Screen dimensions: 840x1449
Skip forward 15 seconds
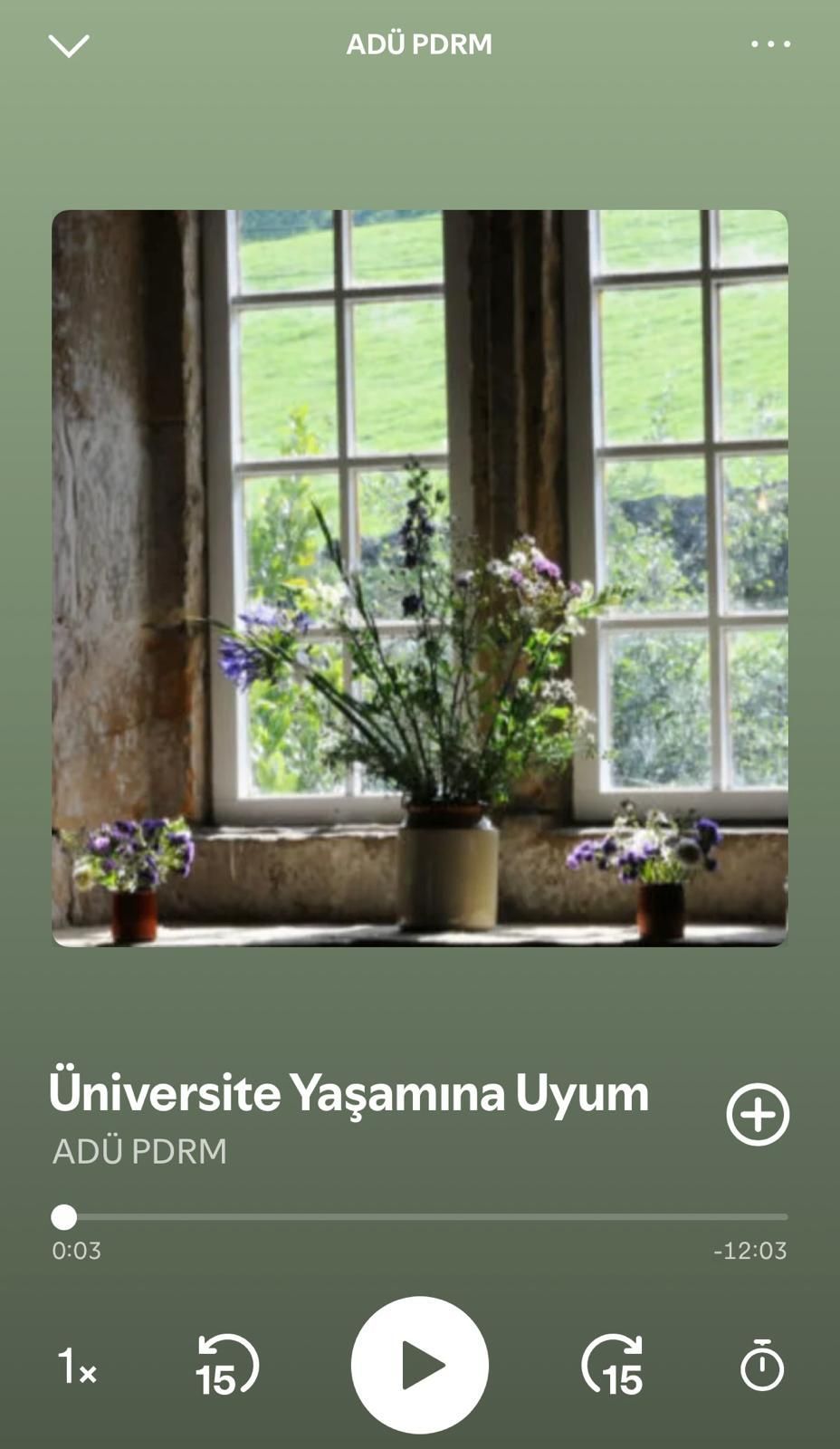click(613, 1366)
